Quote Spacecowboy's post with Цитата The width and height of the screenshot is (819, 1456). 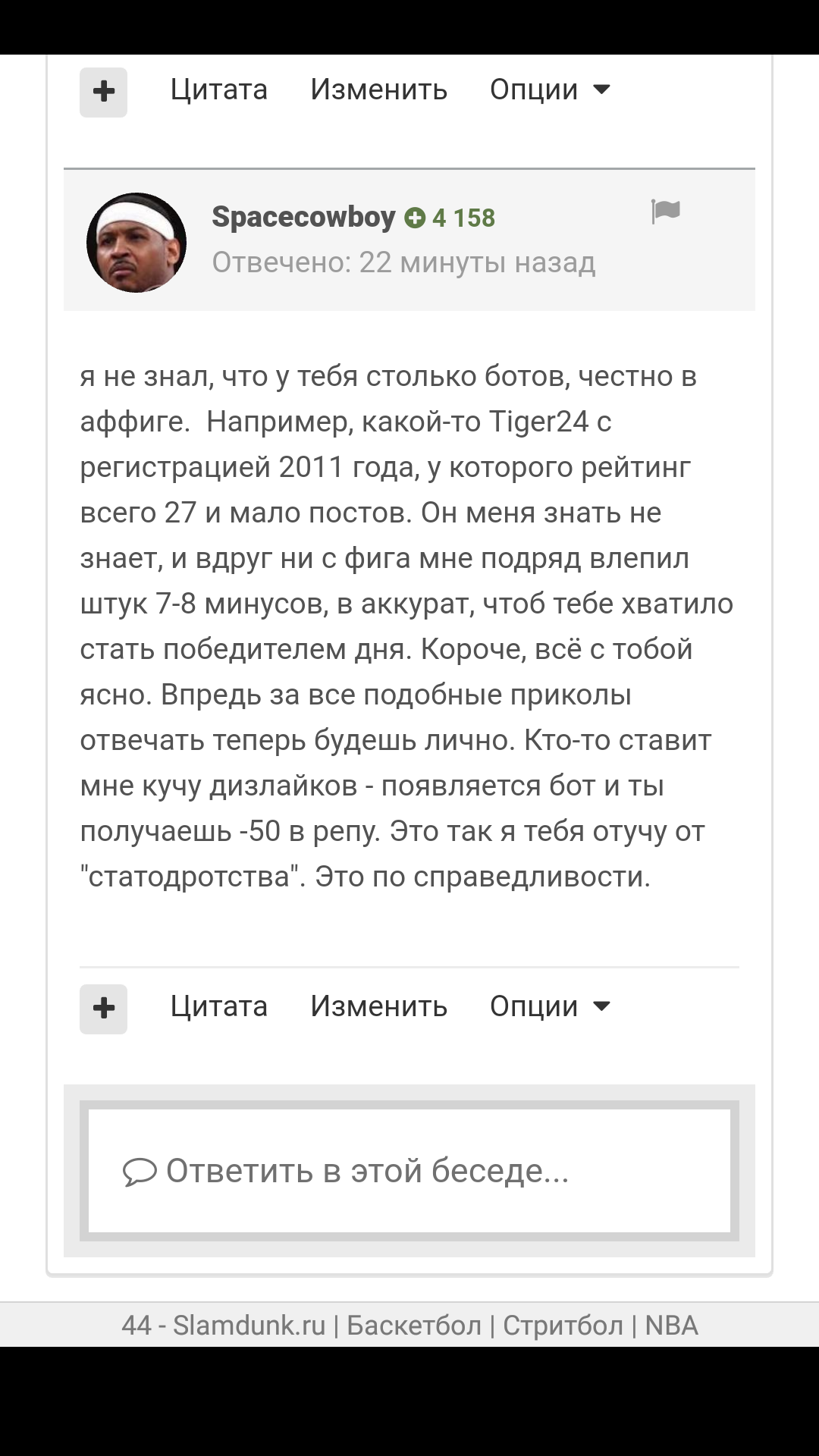pos(218,1006)
